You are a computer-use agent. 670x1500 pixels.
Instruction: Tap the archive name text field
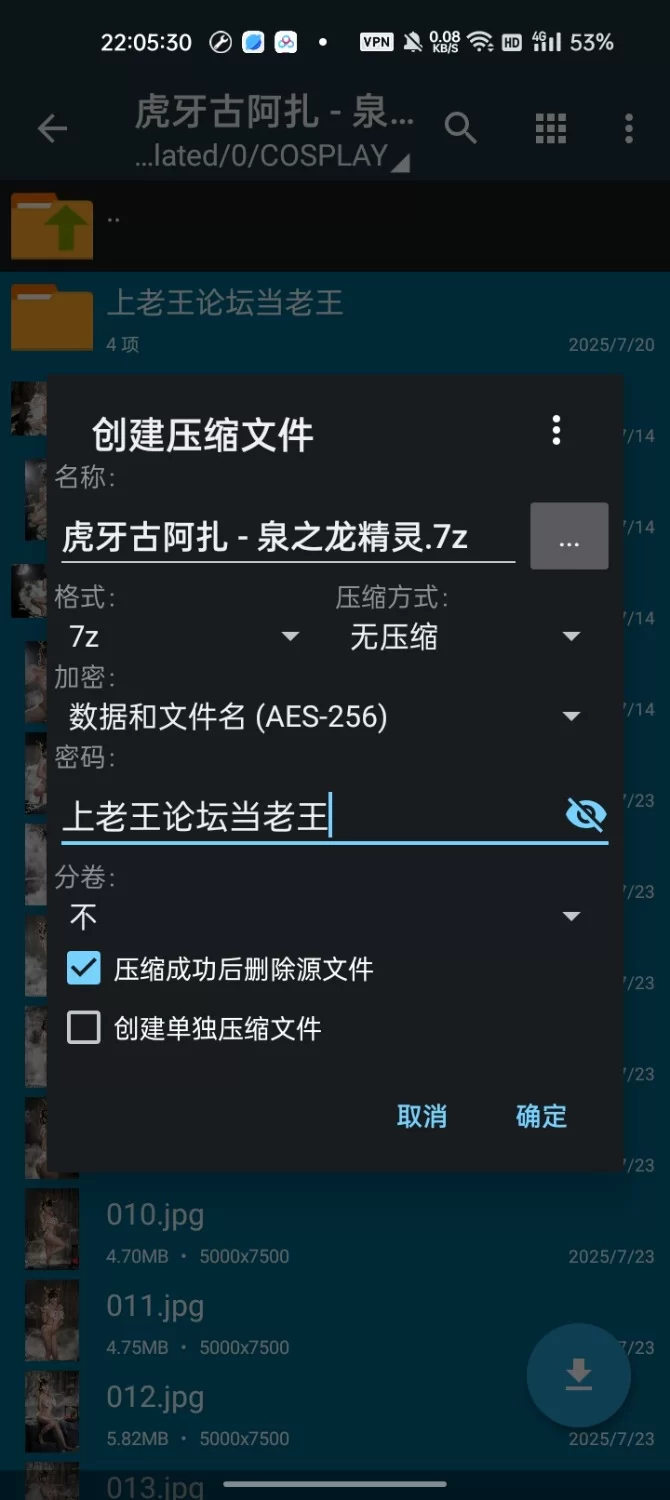tap(285, 537)
